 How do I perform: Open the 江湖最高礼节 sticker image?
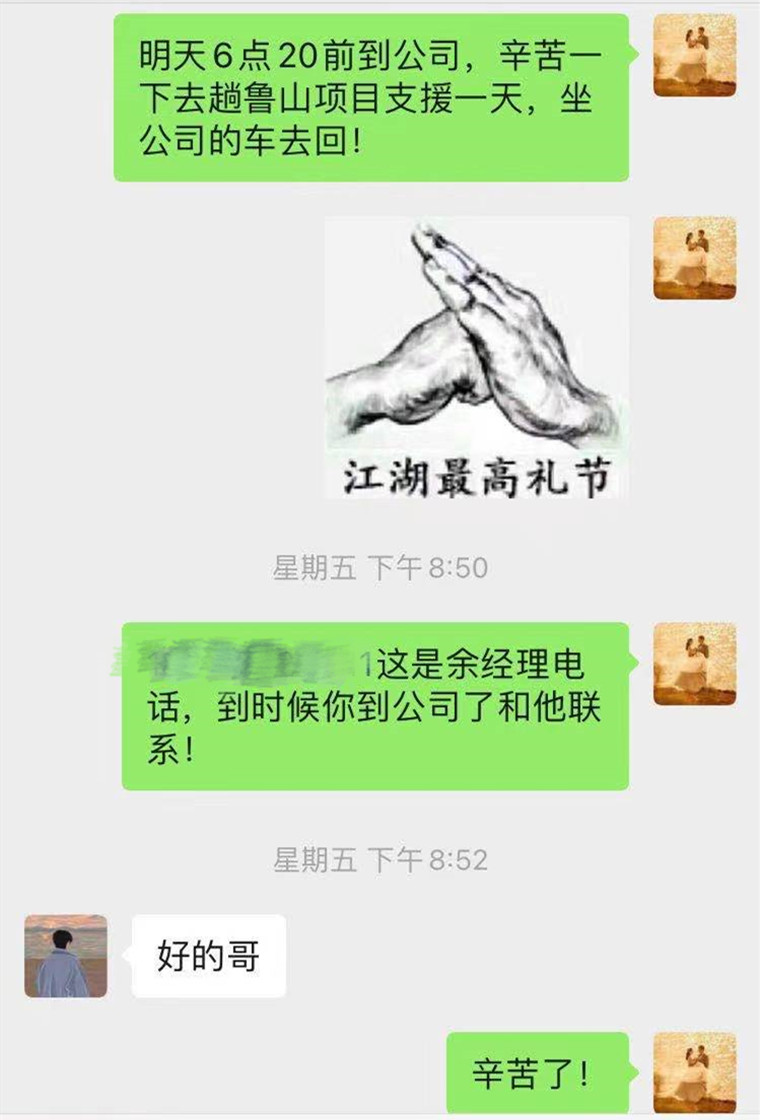click(x=477, y=358)
